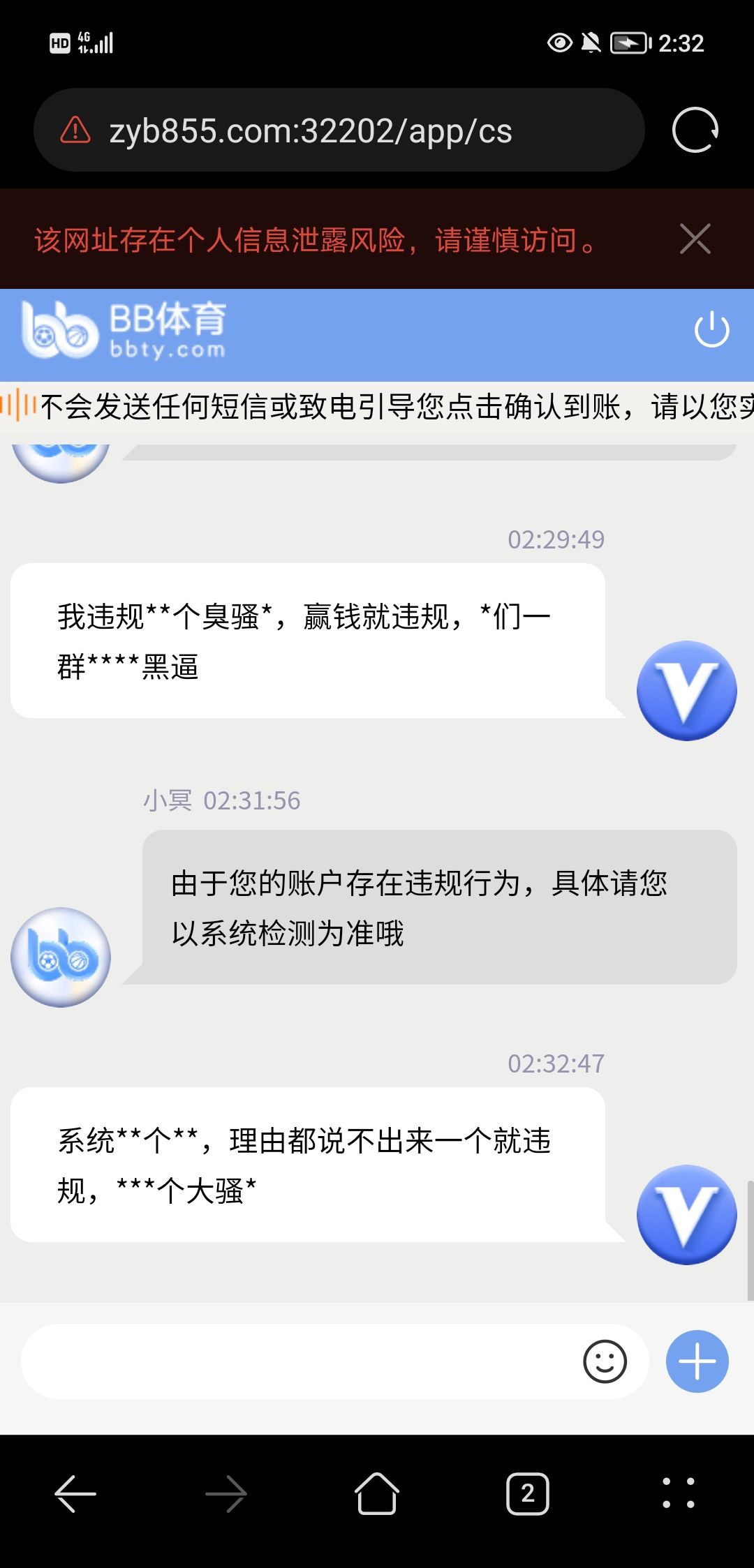Go back to the previous page
The height and width of the screenshot is (1568, 754).
[x=75, y=1494]
